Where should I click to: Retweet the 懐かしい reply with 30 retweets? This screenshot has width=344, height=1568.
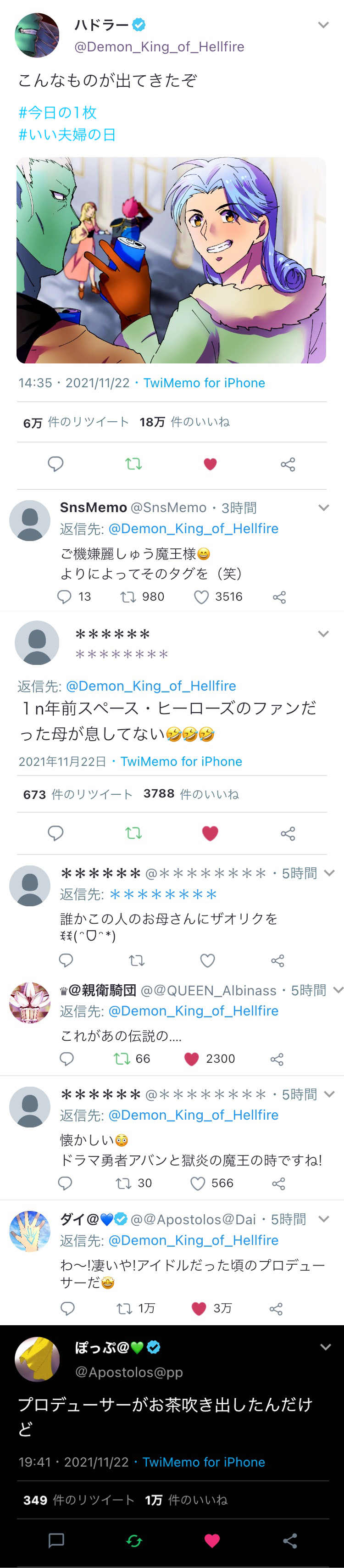(x=123, y=1183)
